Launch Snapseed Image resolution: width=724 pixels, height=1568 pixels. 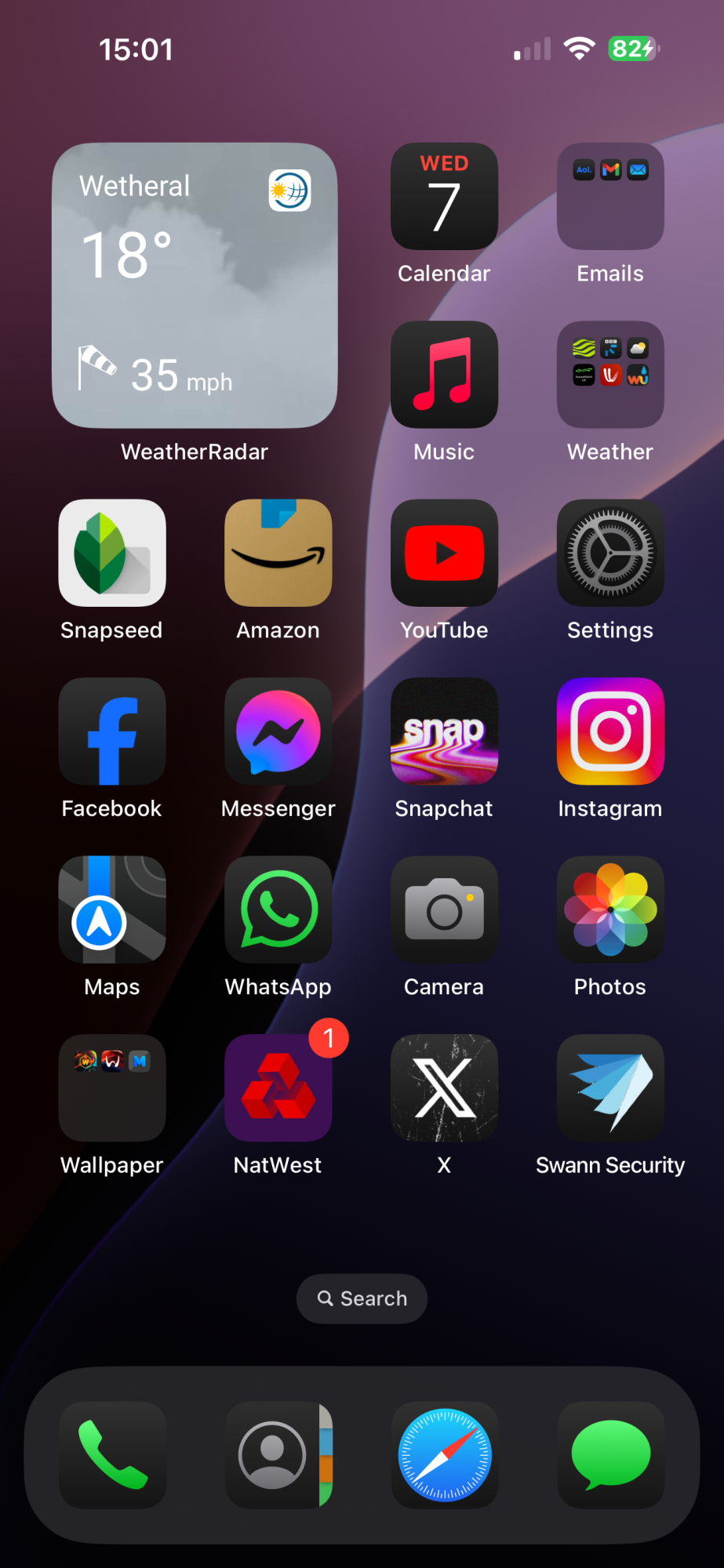pos(112,553)
